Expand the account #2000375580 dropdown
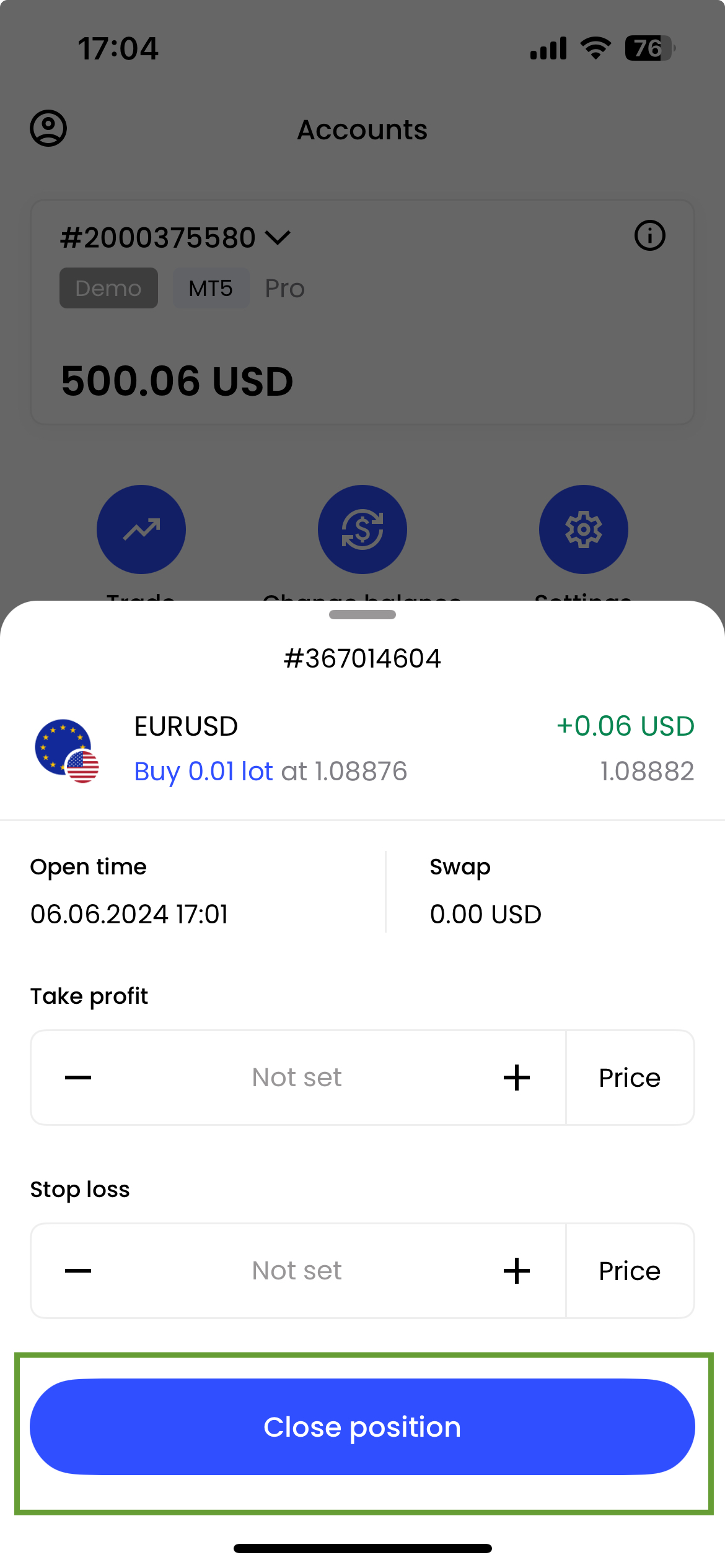Viewport: 725px width, 1568px height. click(277, 237)
